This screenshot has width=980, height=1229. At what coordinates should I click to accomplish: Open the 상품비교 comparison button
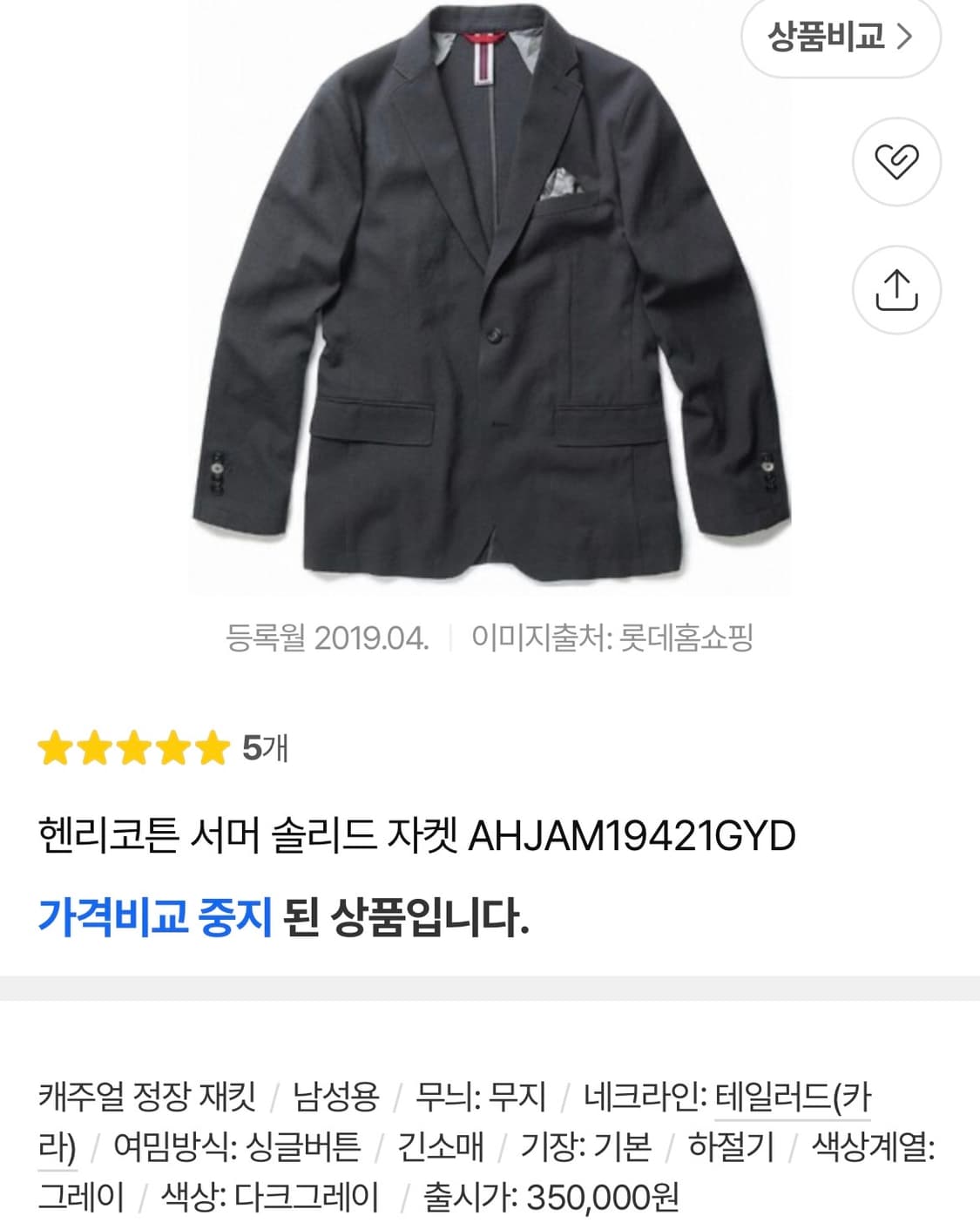pos(841,39)
